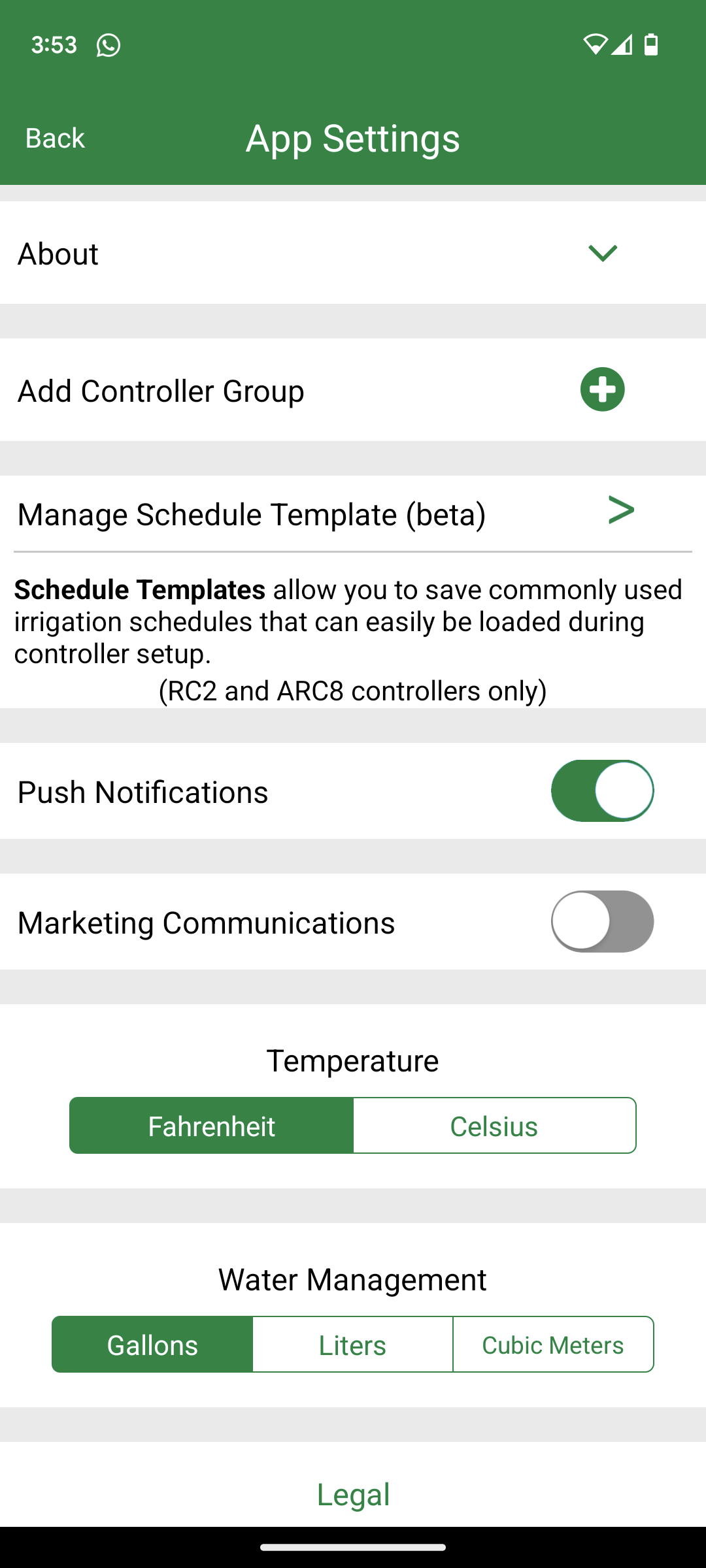
Task: Enable Marketing Communications
Action: coord(602,921)
